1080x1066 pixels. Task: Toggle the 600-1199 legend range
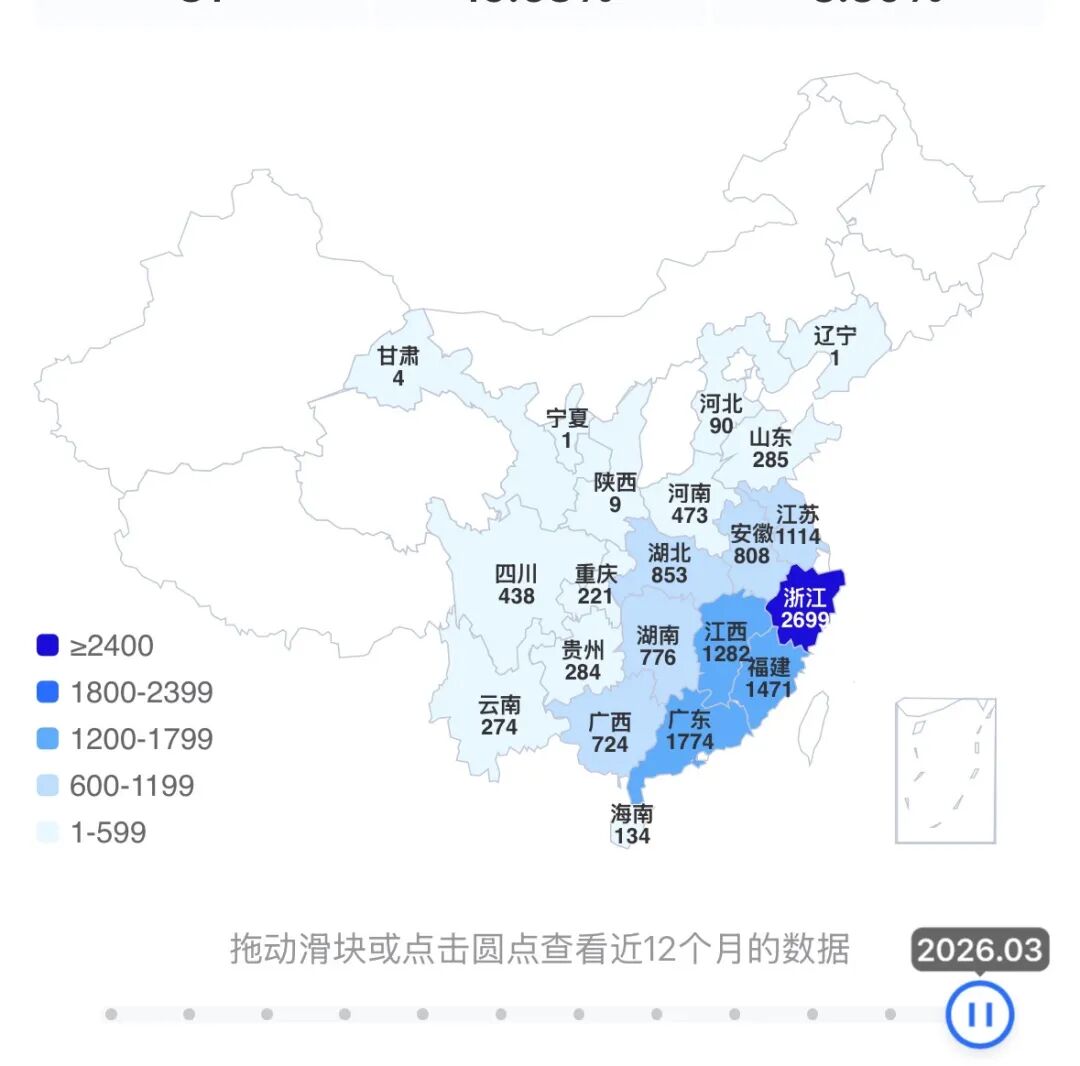(x=114, y=786)
